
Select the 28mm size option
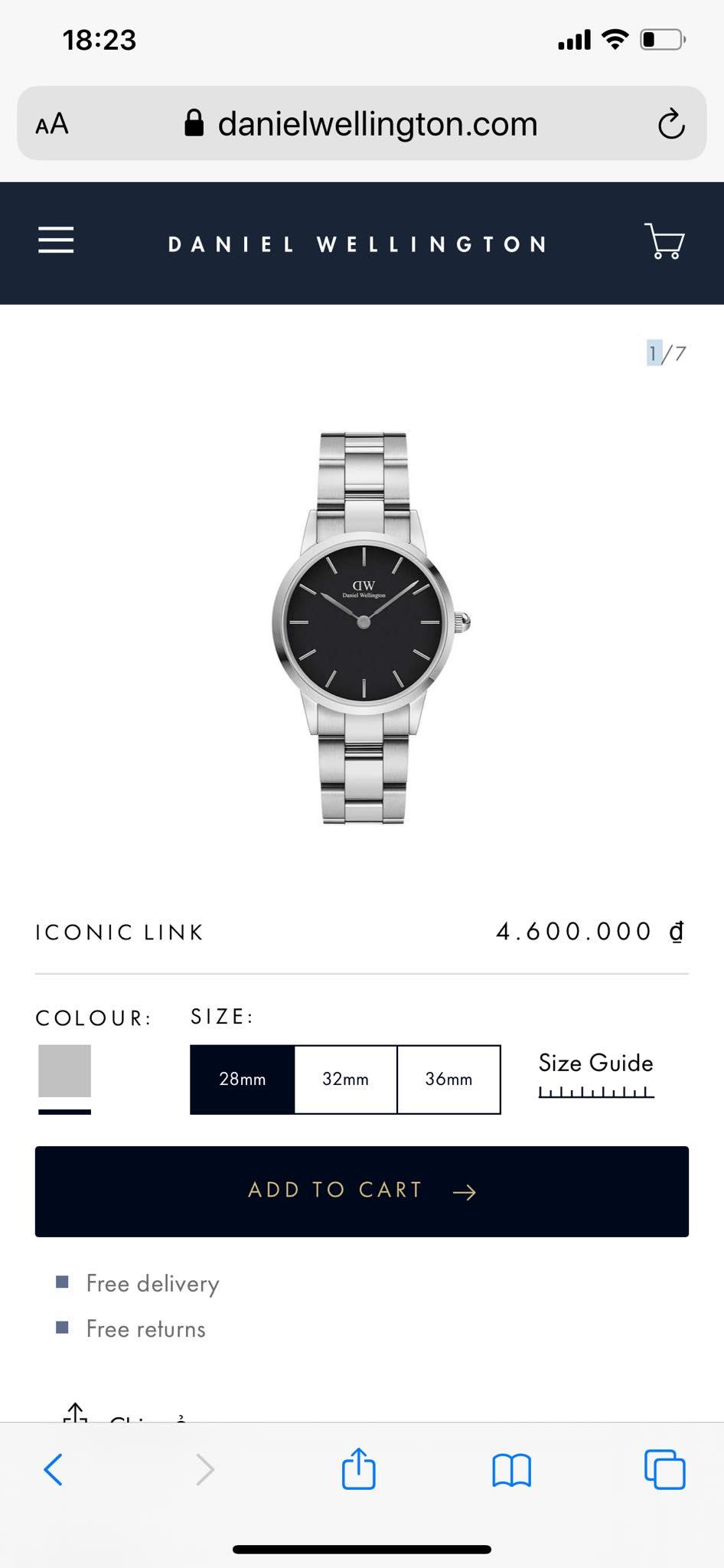pyautogui.click(x=242, y=1079)
